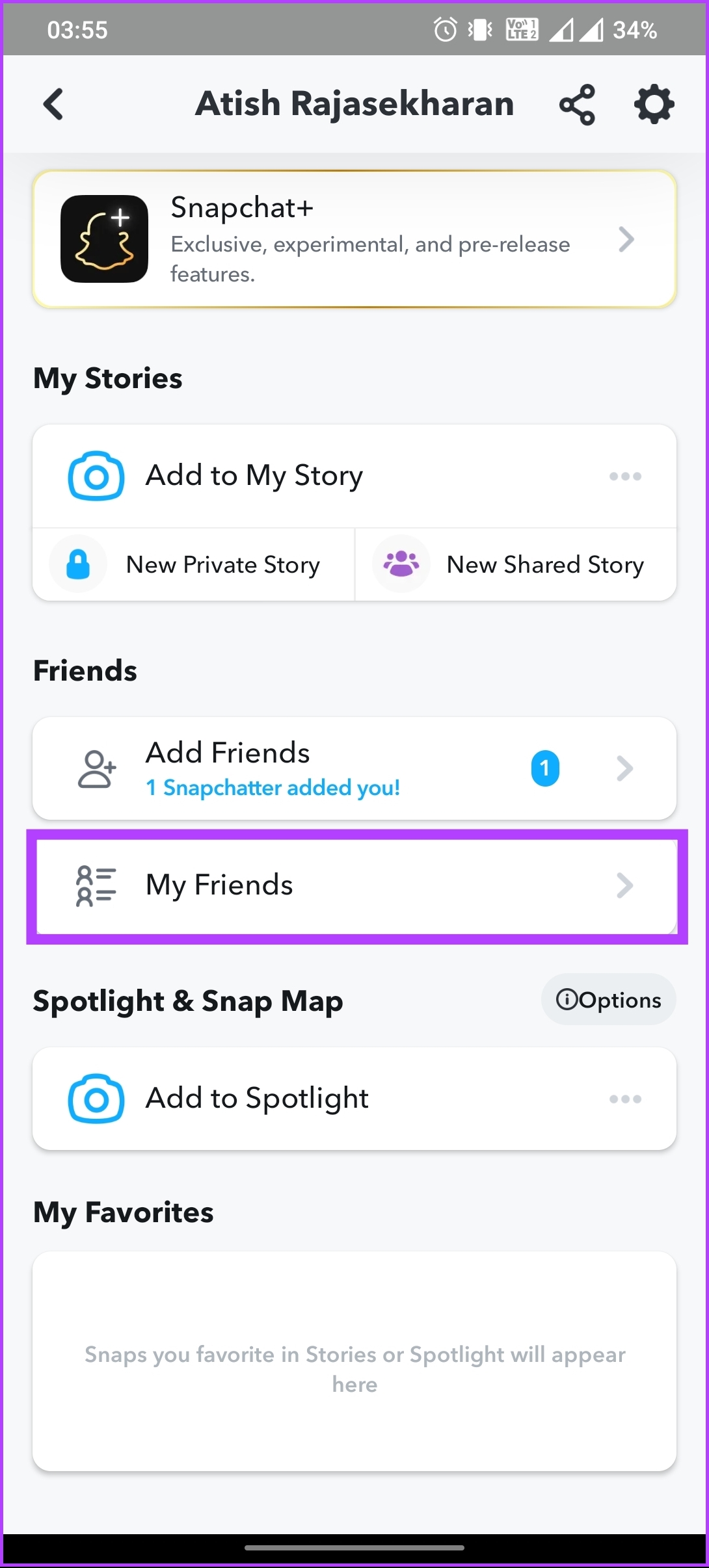This screenshot has height=1568, width=709.
Task: Open Add Friends
Action: coord(354,768)
